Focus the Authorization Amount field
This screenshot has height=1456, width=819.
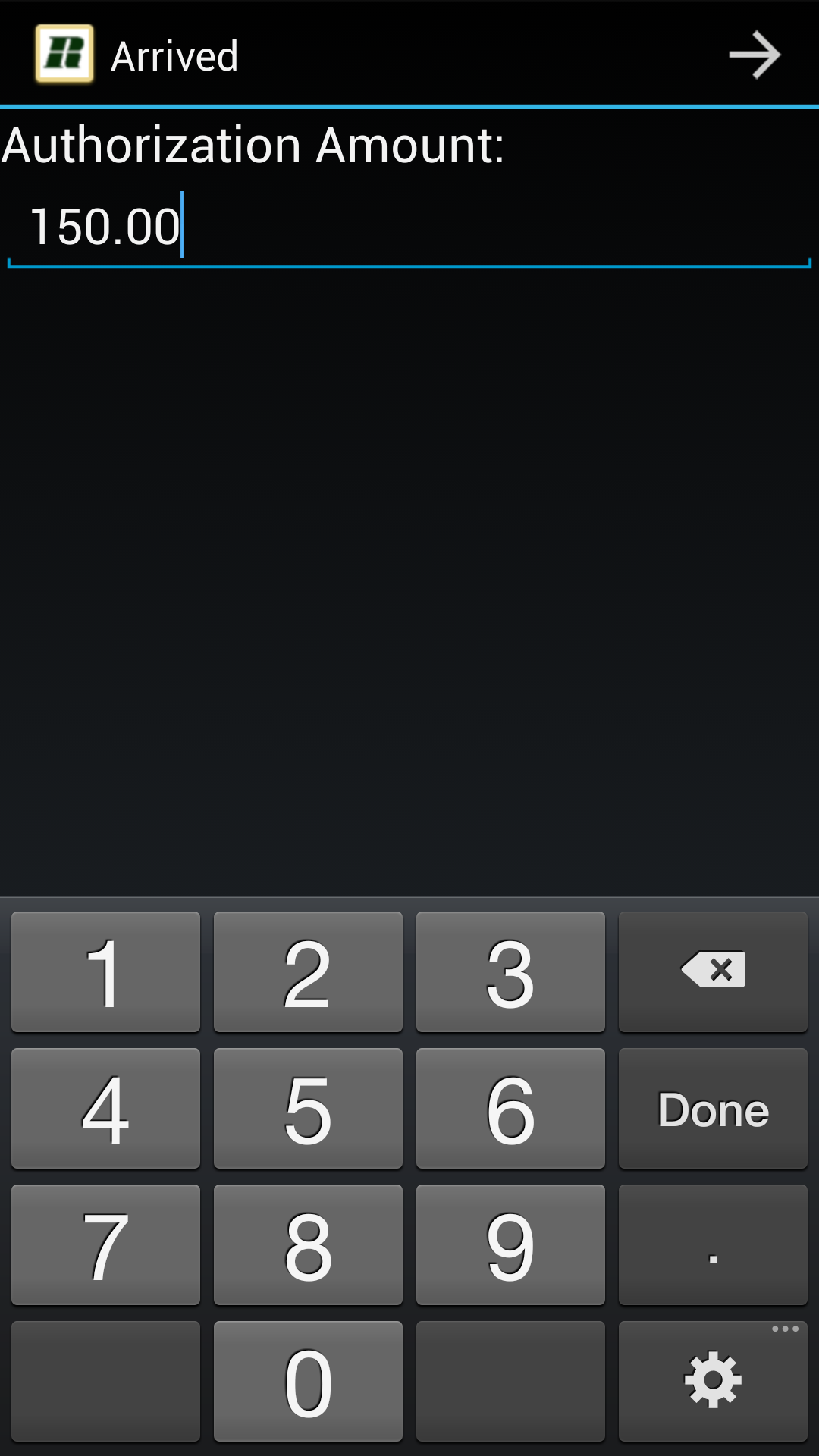click(x=409, y=227)
